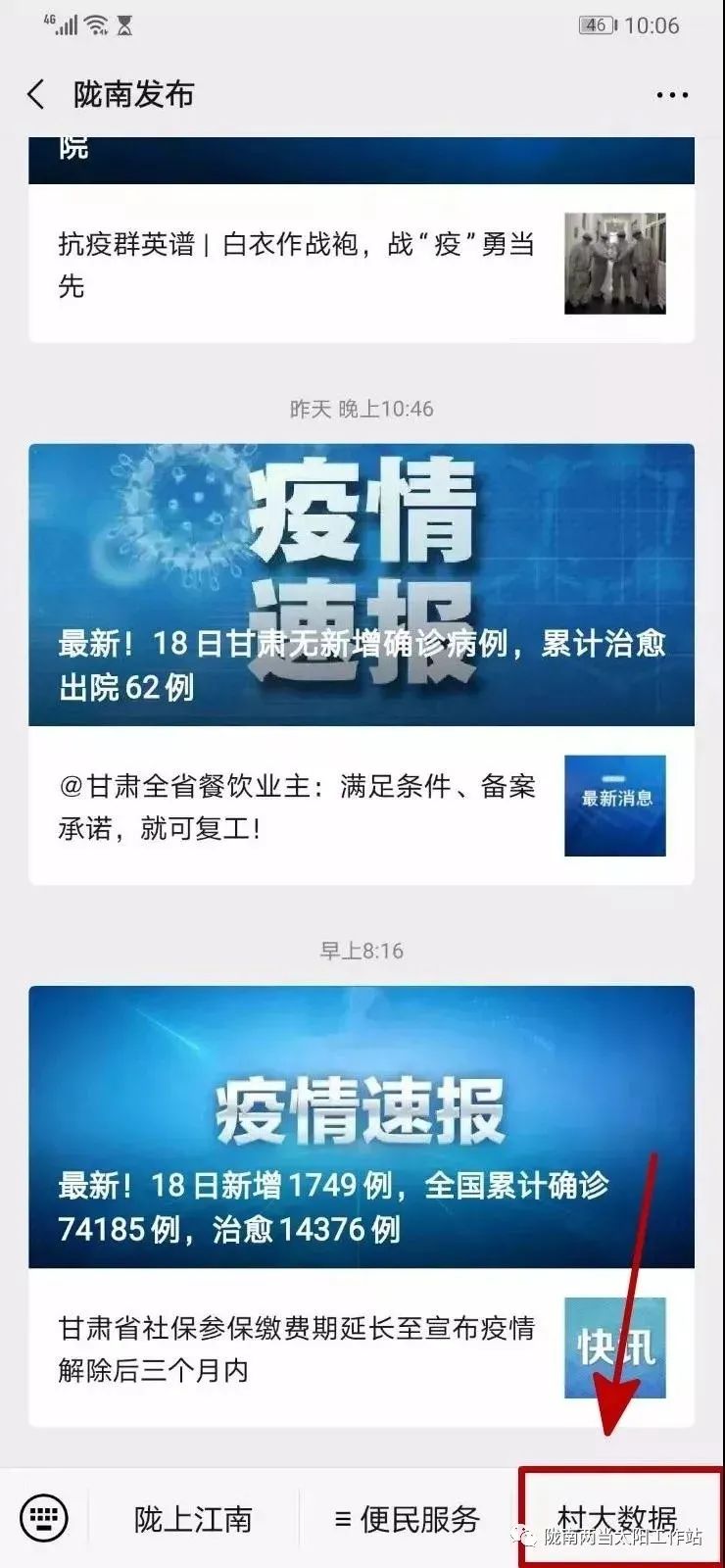Open the three-dot overflow menu
The height and width of the screenshot is (1568, 725).
(672, 95)
